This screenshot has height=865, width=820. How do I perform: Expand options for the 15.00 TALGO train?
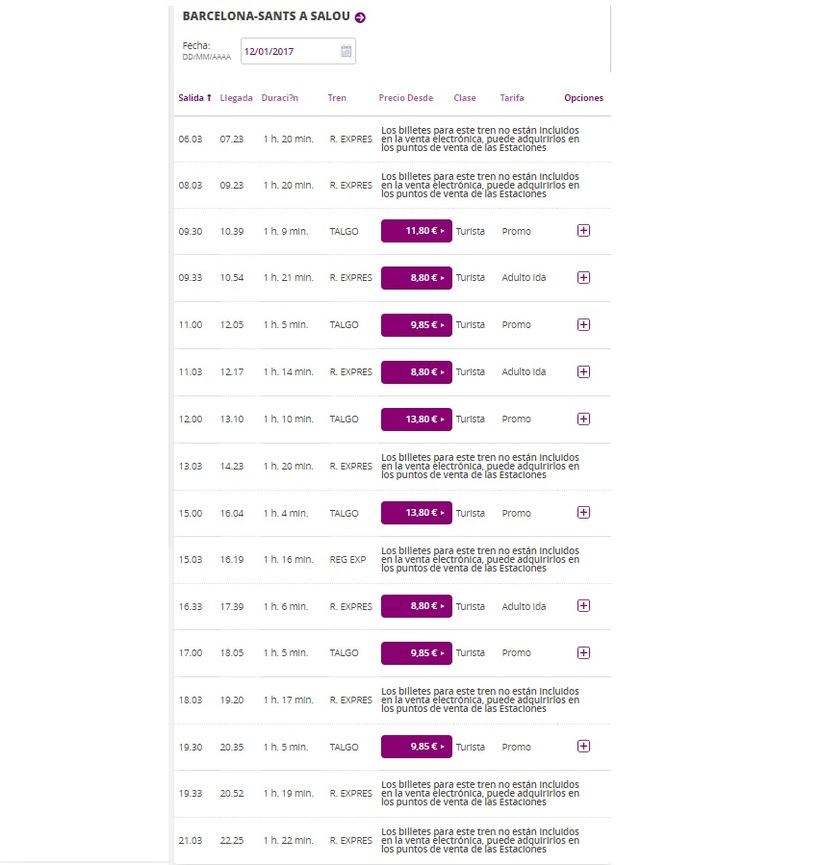coord(584,513)
